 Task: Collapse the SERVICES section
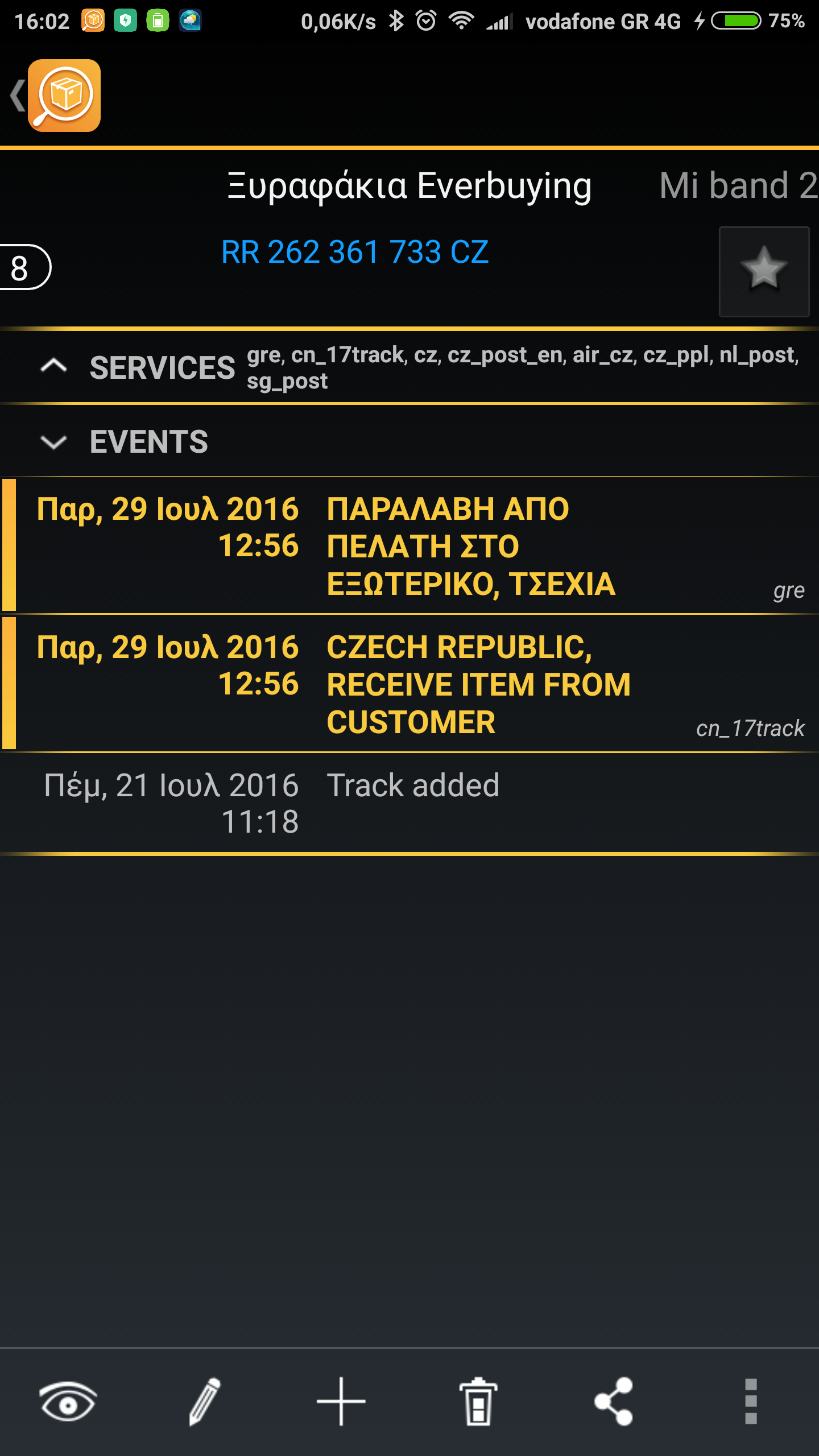pyautogui.click(x=54, y=367)
